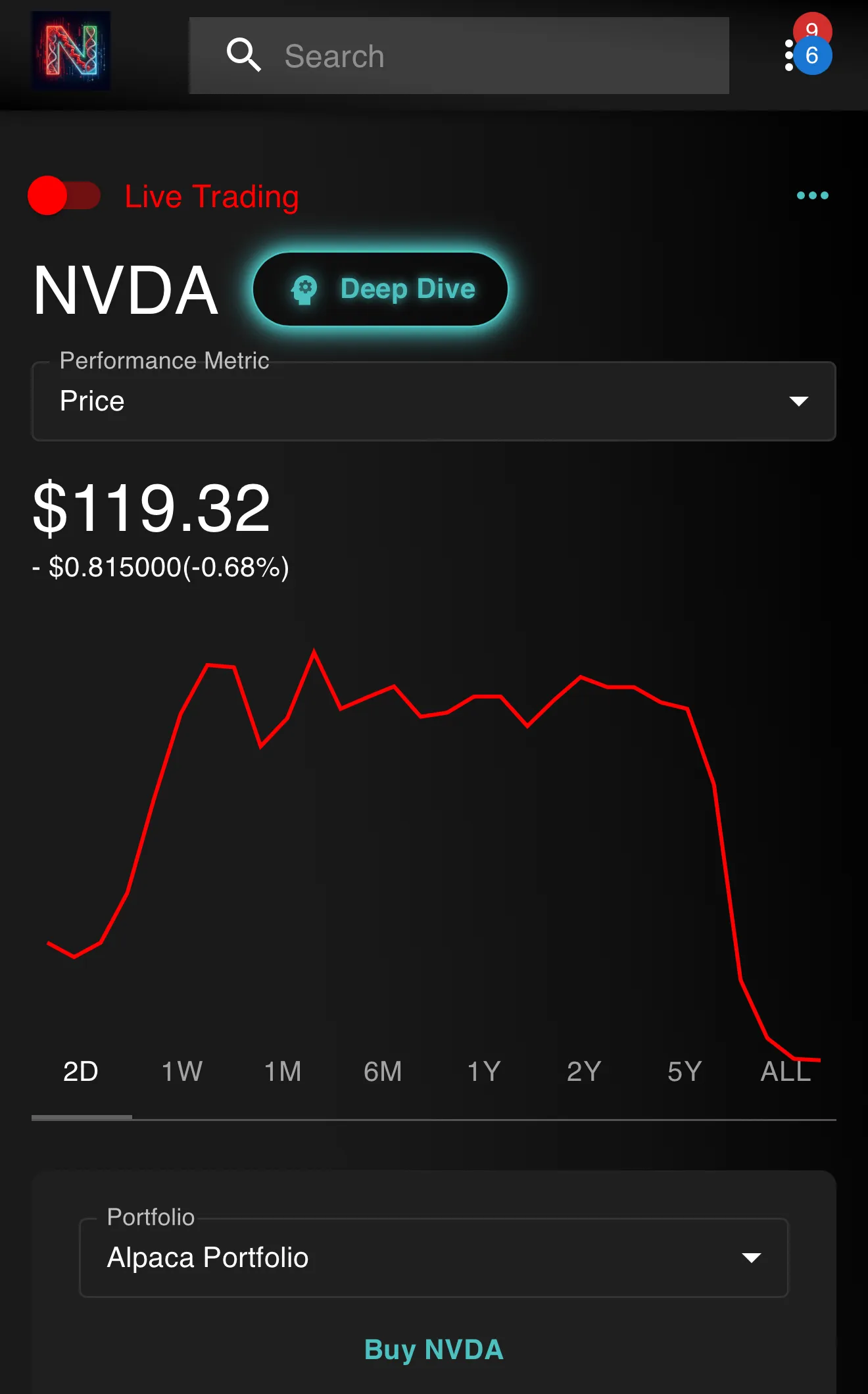This screenshot has width=868, height=1394.
Task: Tap the Buy NVDA button
Action: click(x=434, y=1350)
